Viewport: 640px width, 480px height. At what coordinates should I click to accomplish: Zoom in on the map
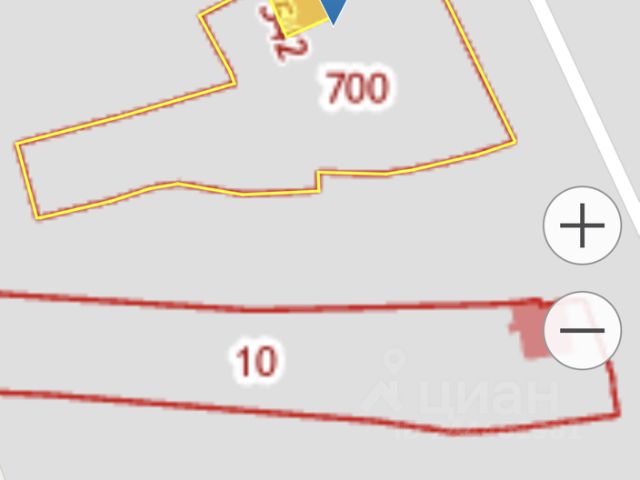pos(582,226)
